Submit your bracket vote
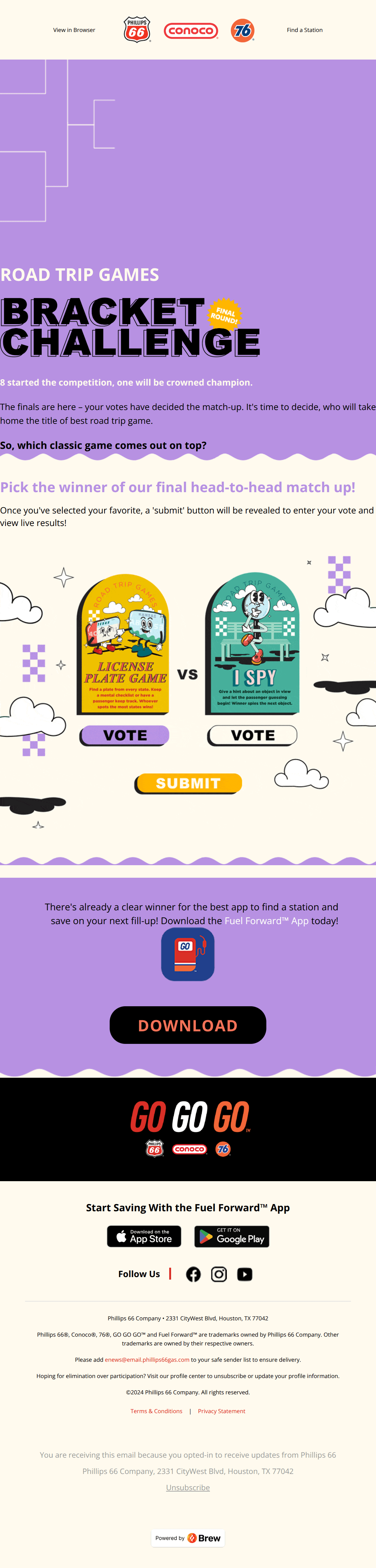Screen dimensions: 376x1568 [x=188, y=783]
